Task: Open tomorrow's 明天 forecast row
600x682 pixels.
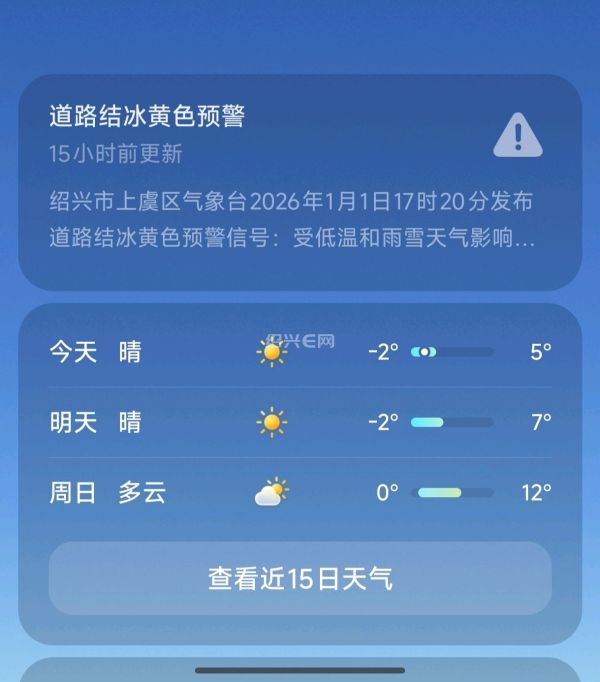Action: (x=300, y=422)
